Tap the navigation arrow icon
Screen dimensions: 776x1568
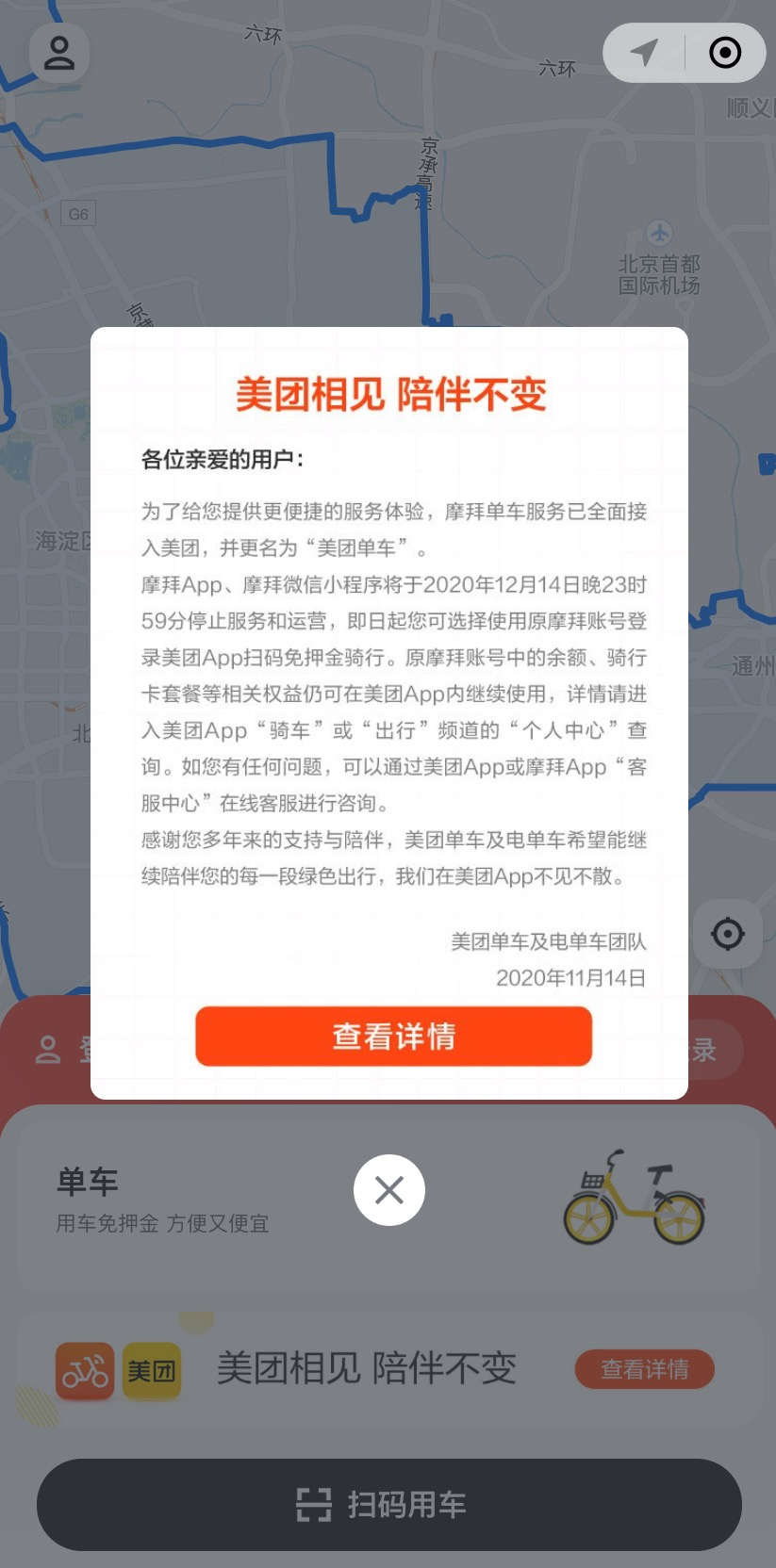click(x=645, y=53)
